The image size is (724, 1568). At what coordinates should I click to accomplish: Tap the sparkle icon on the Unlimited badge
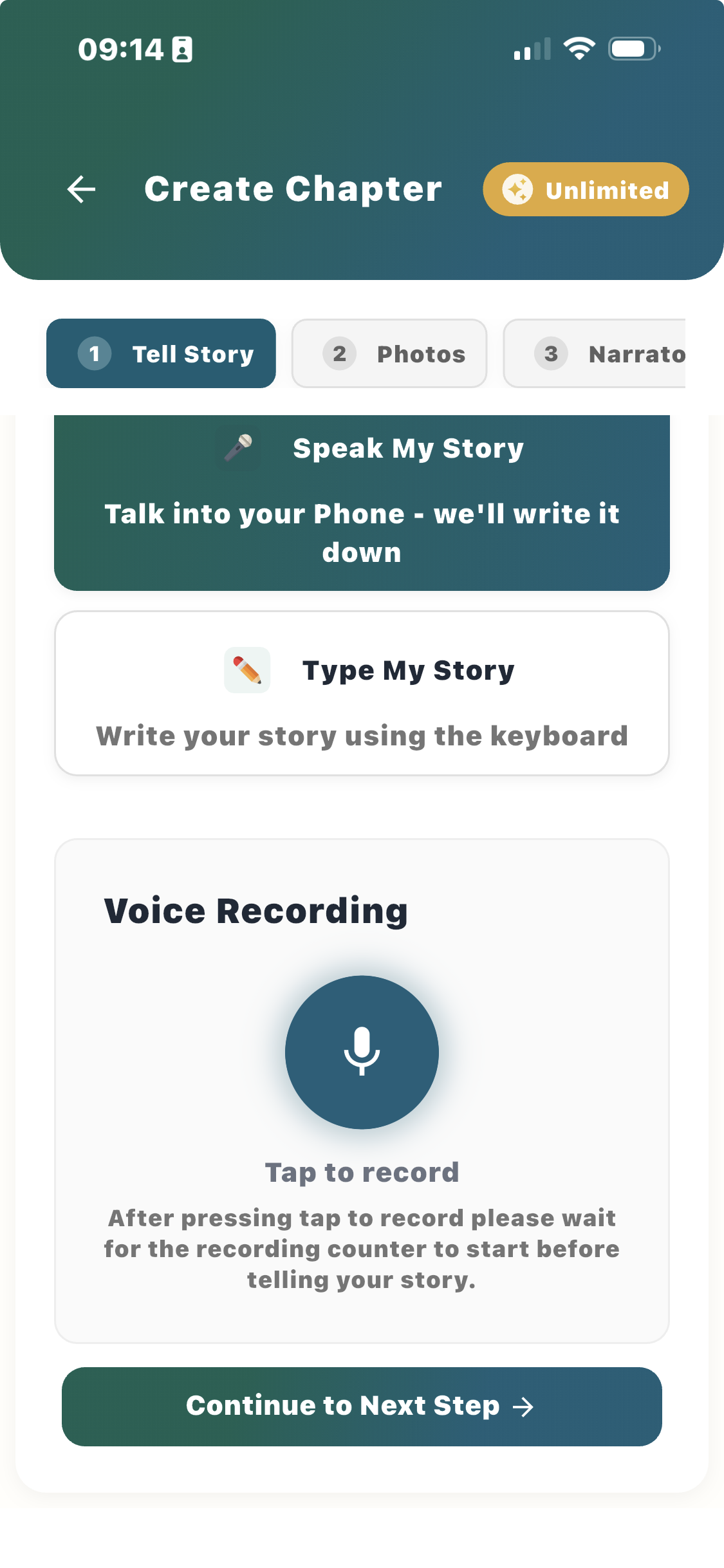[519, 189]
